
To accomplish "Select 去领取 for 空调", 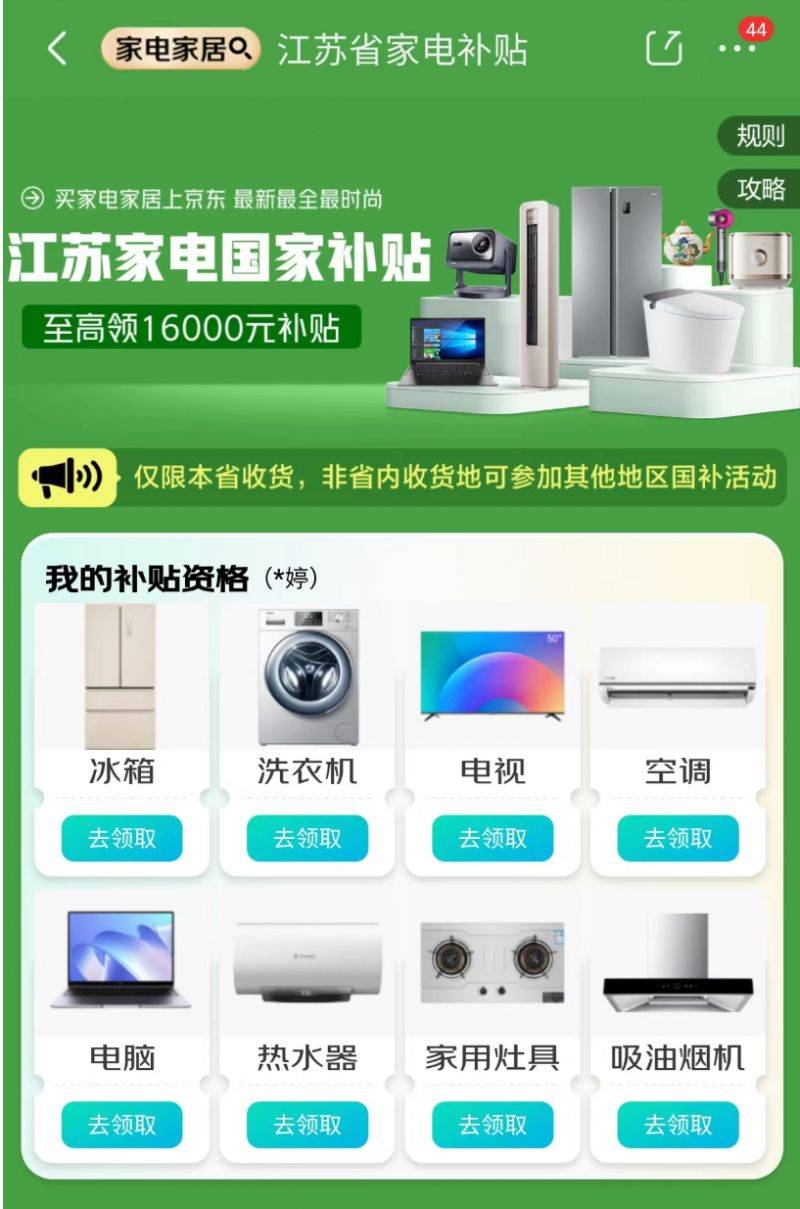I will tap(677, 838).
